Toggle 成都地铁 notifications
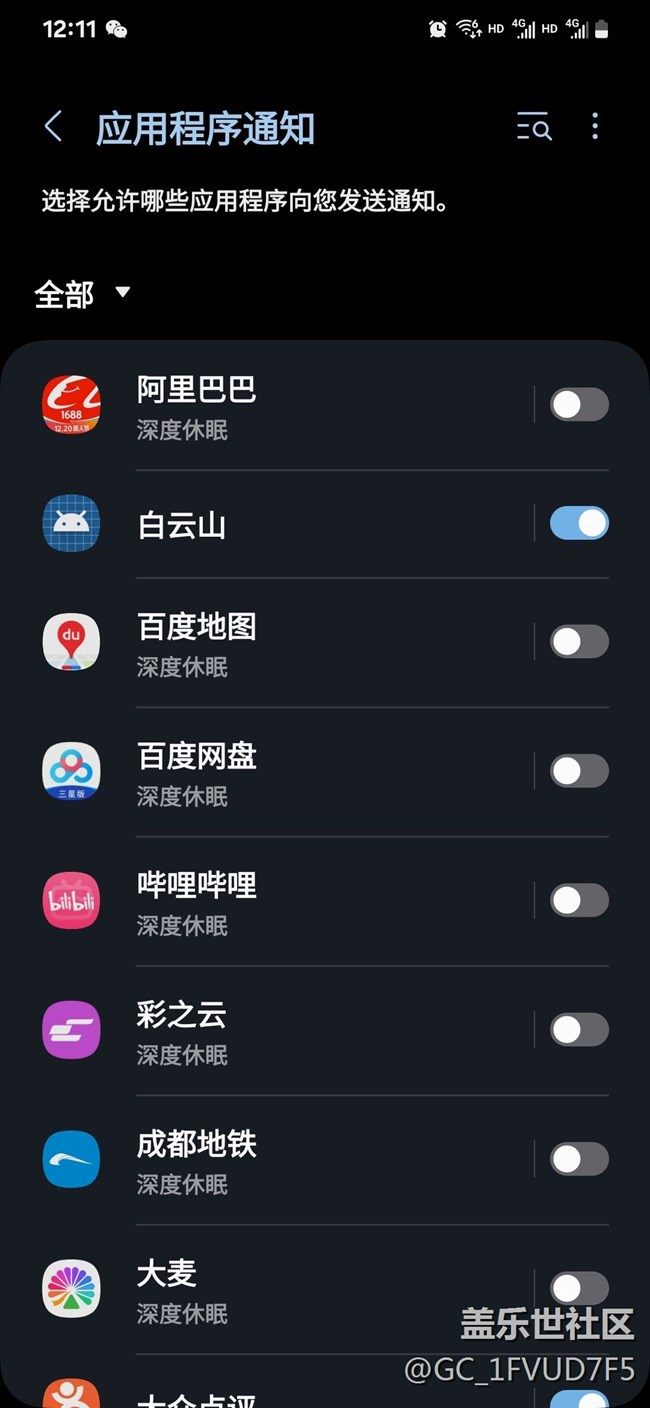 (579, 1159)
